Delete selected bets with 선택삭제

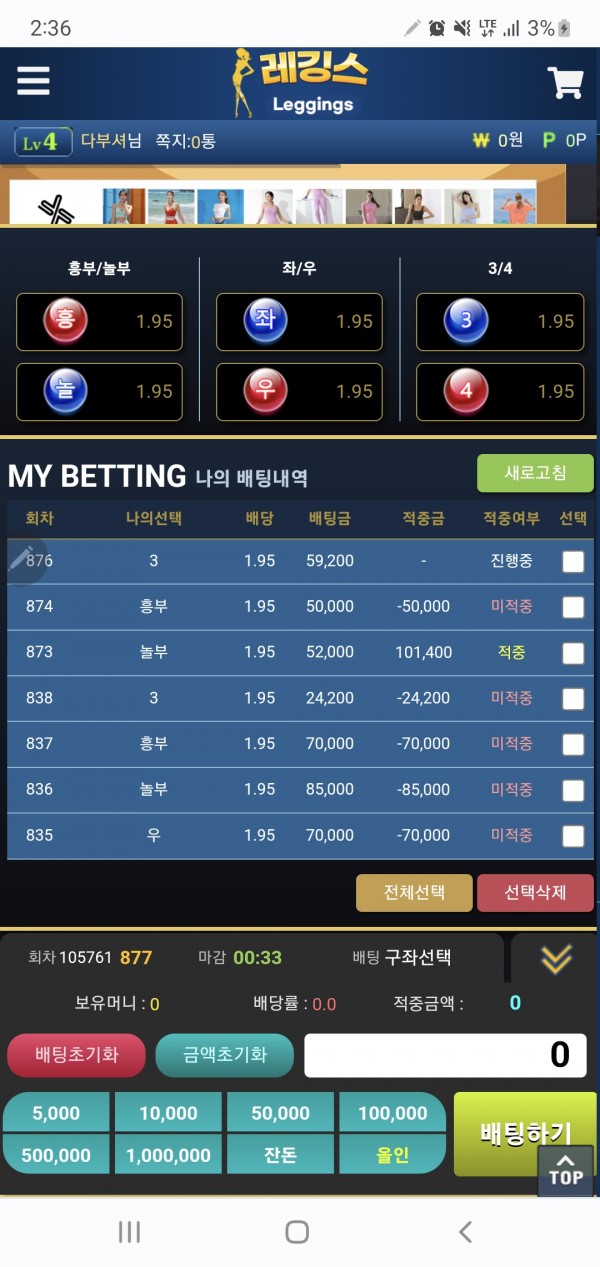(535, 892)
